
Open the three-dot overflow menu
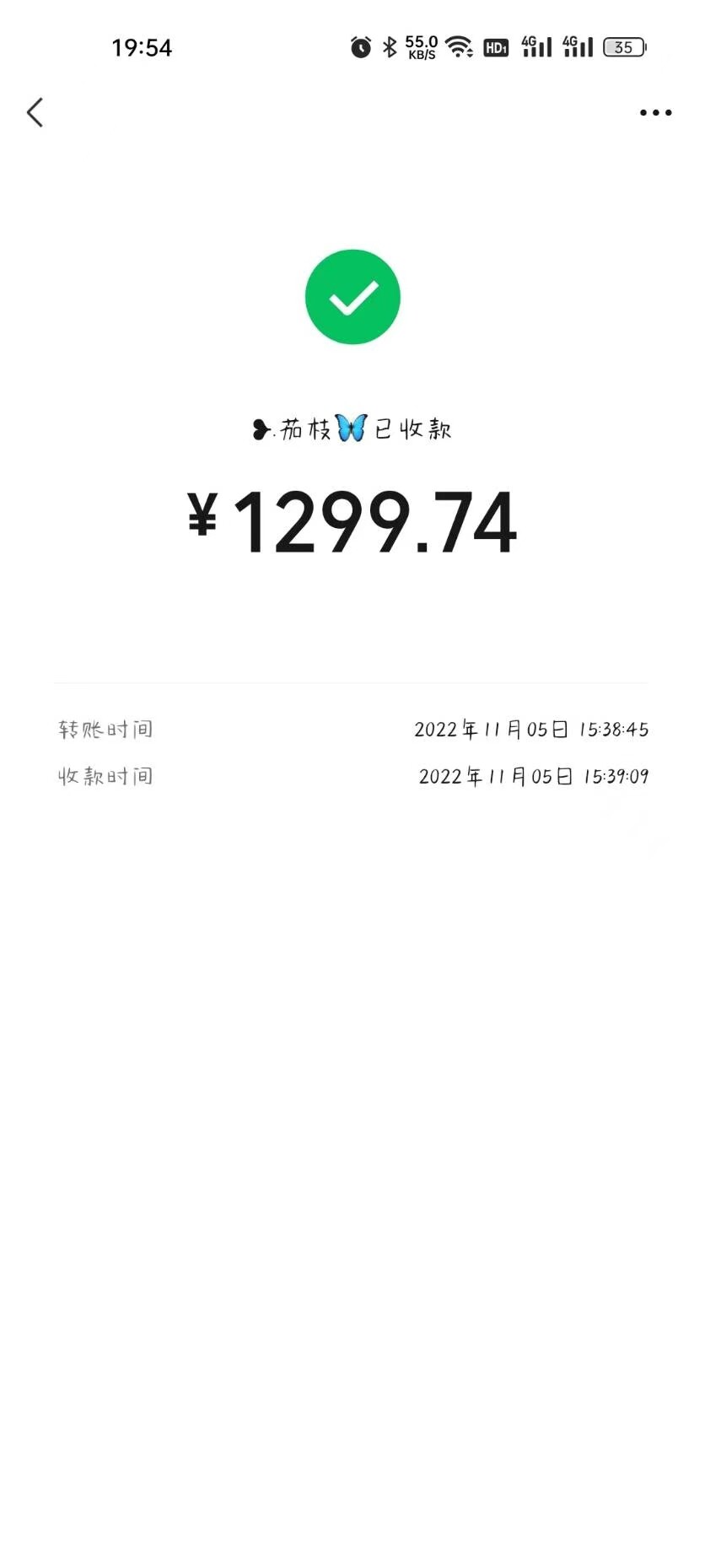point(655,112)
